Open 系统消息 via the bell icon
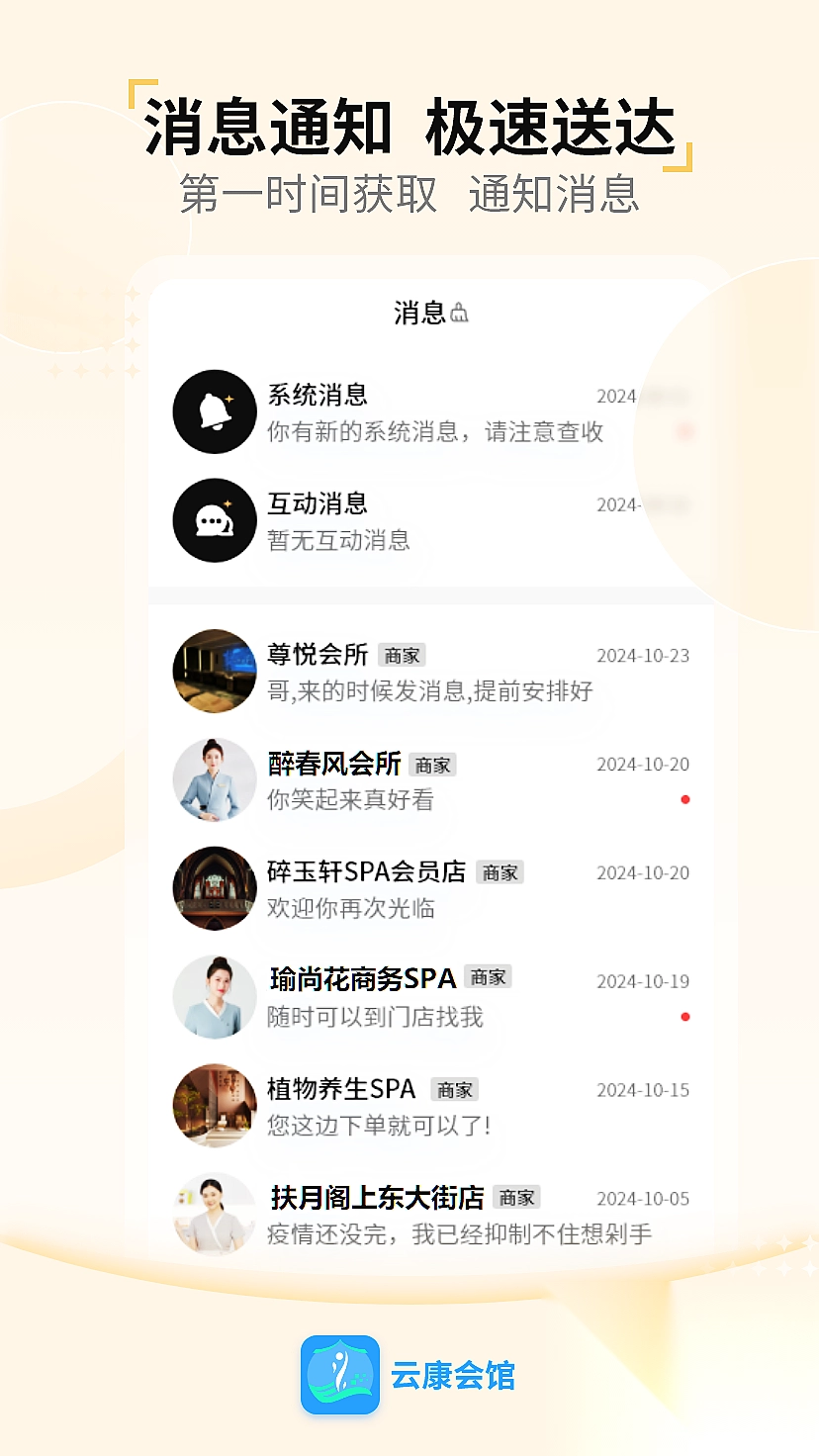 pos(215,412)
